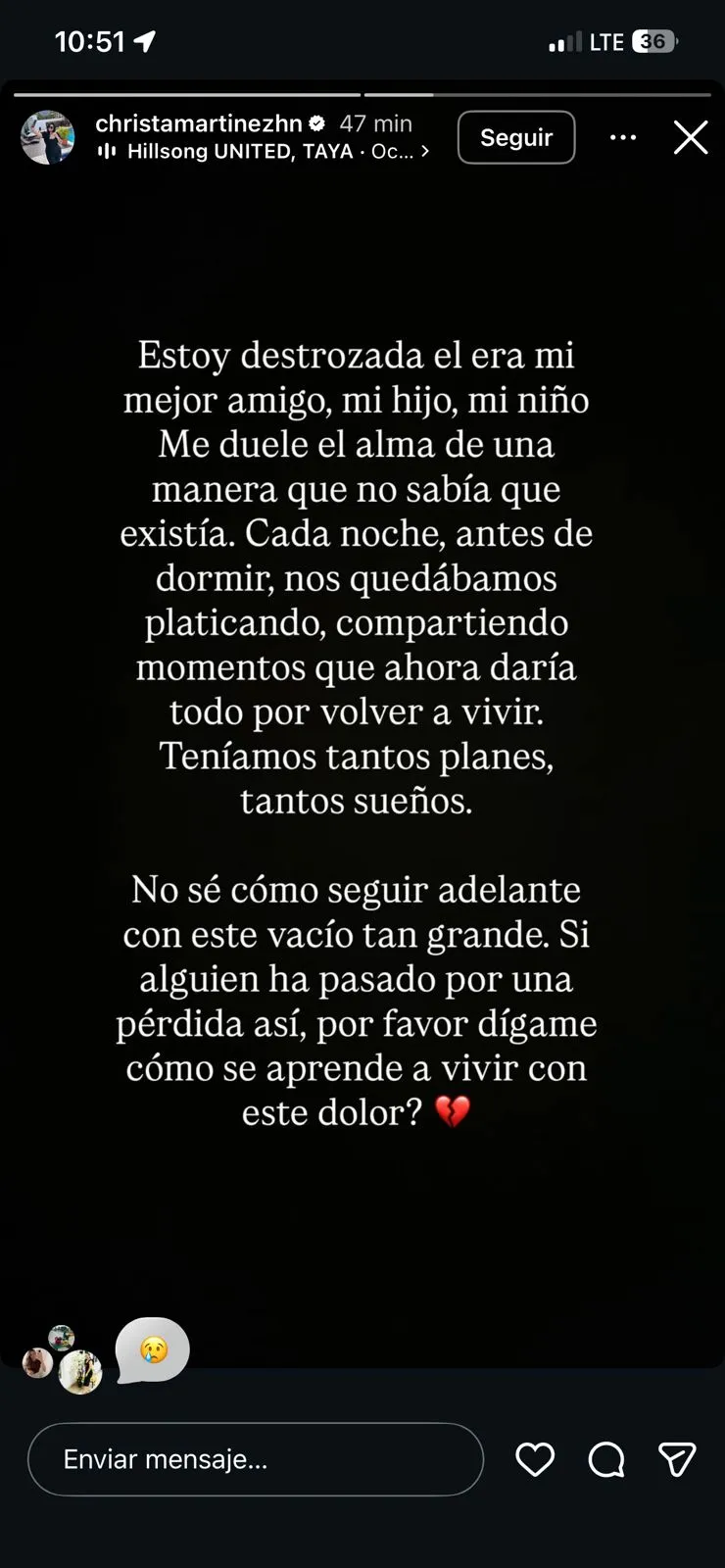Close the story with the X icon
Screen dimensions: 725x1568
pos(691,137)
